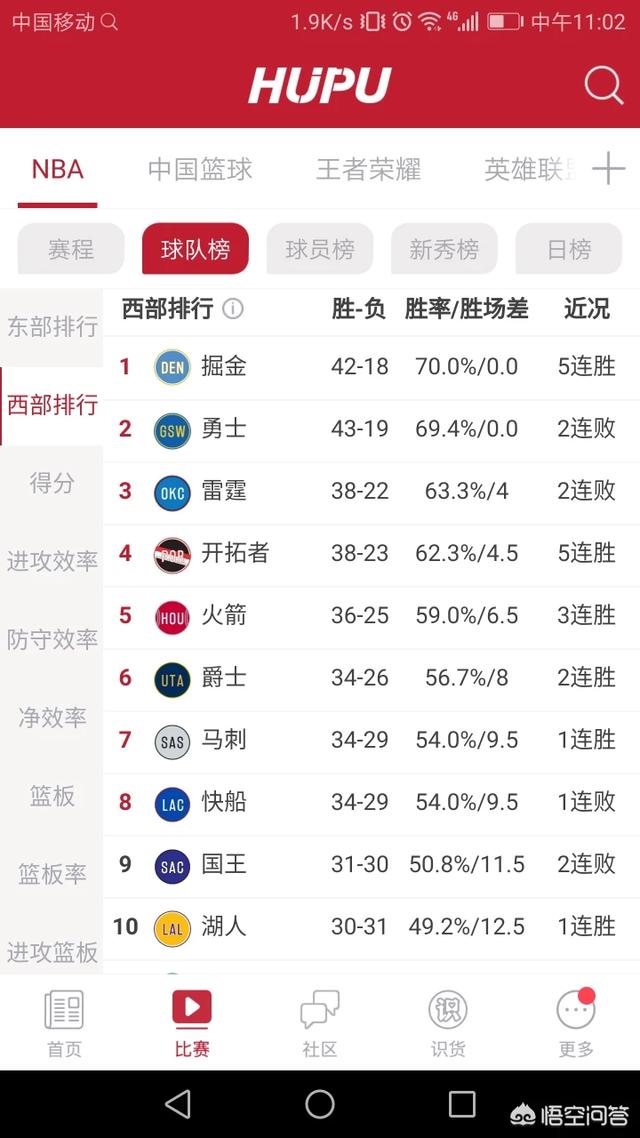Tap info icon beside 西部排行

click(233, 309)
